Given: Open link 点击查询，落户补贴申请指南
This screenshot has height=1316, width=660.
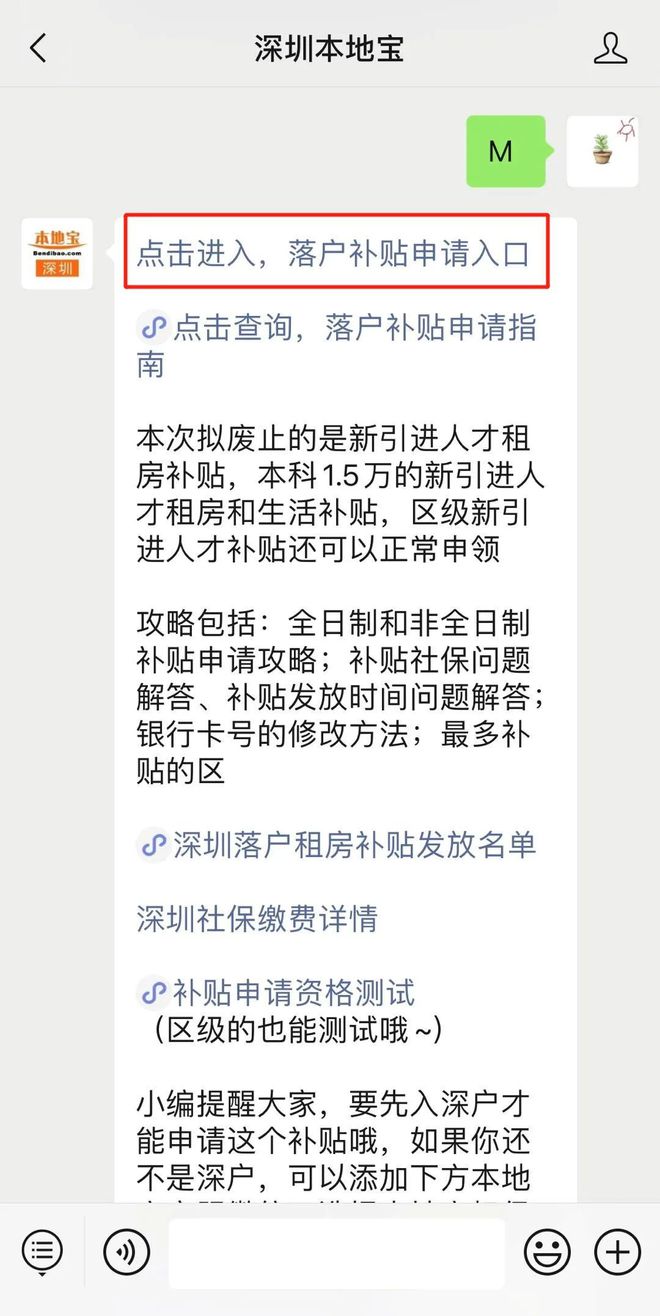Looking at the screenshot, I should tap(337, 346).
